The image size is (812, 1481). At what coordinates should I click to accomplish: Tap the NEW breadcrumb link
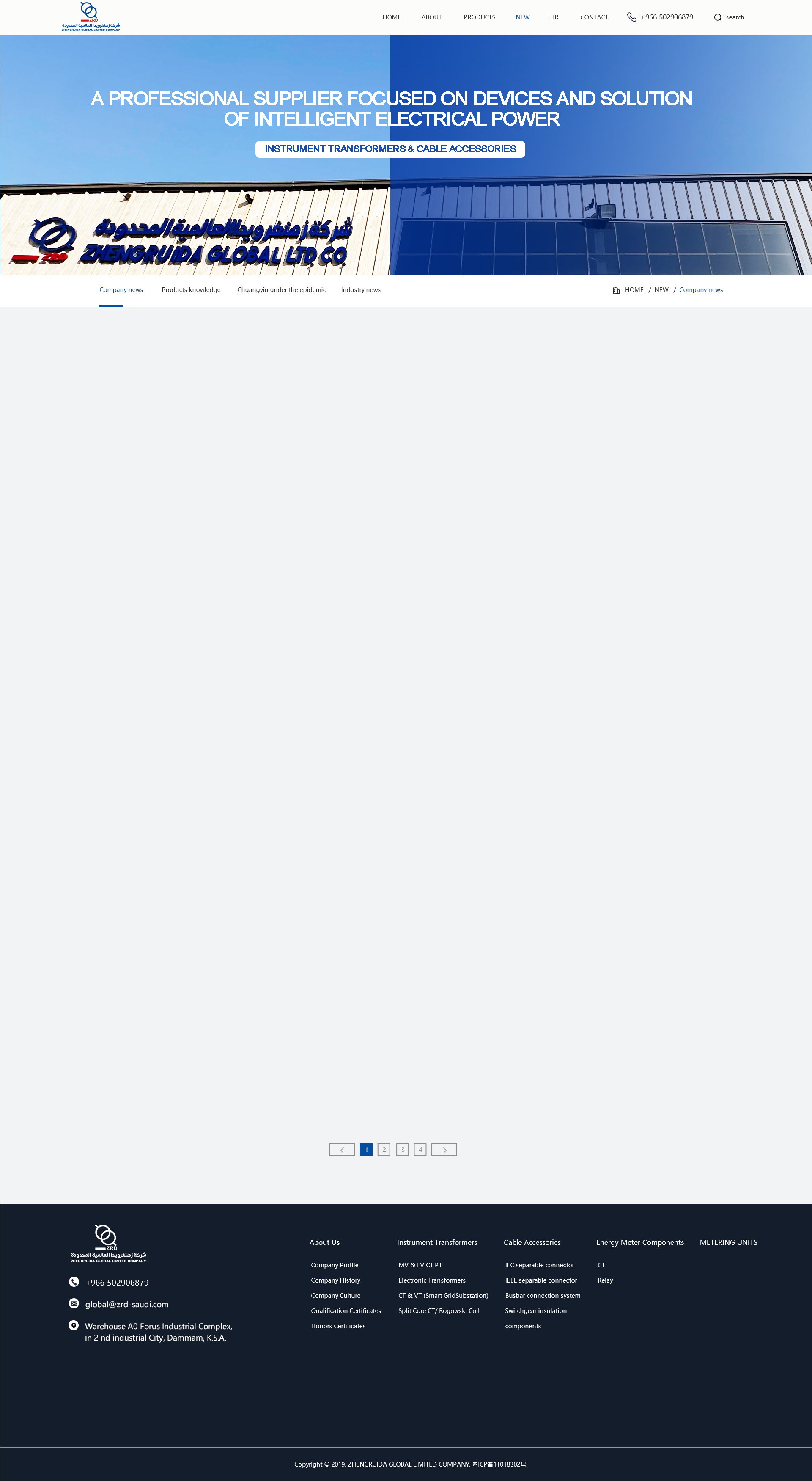pos(661,290)
